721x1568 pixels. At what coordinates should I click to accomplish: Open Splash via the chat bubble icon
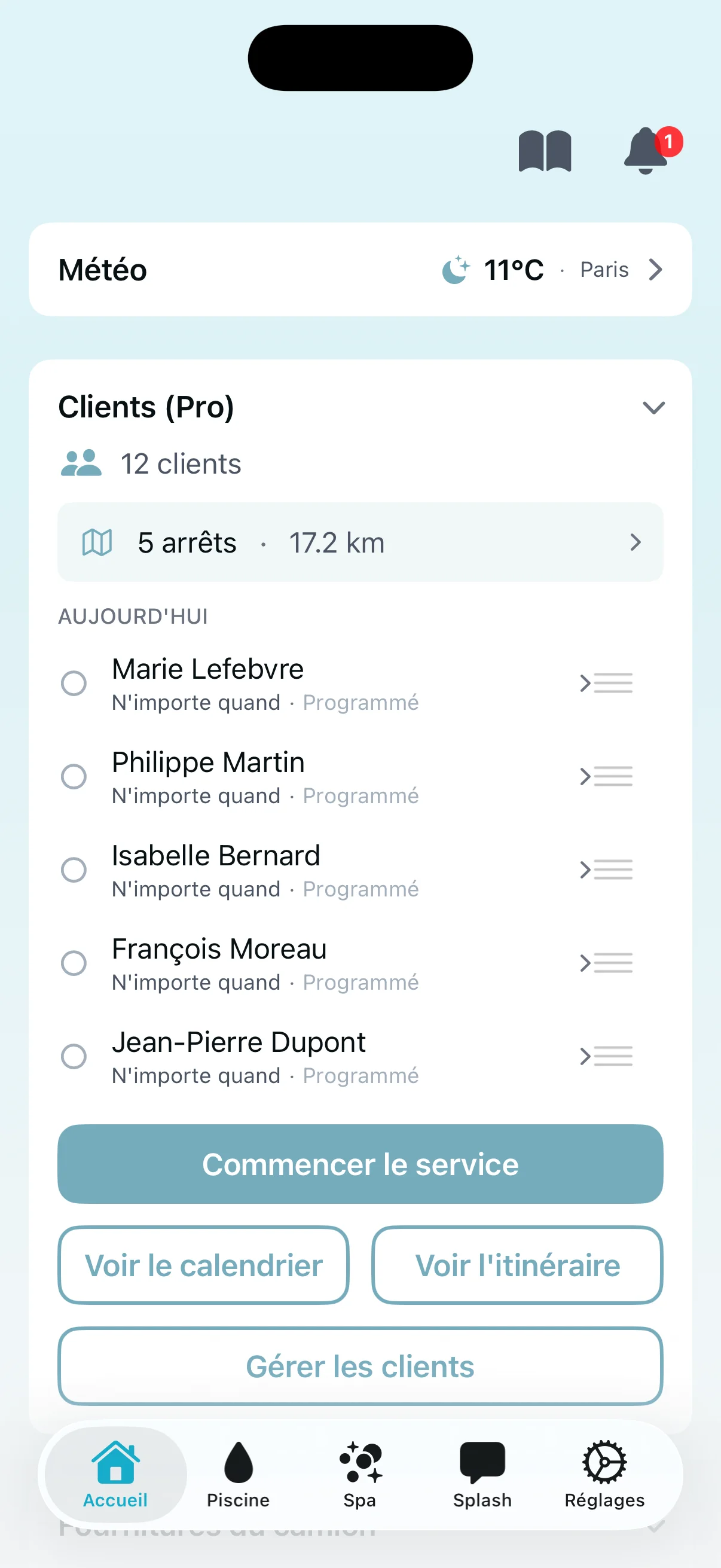(482, 1464)
